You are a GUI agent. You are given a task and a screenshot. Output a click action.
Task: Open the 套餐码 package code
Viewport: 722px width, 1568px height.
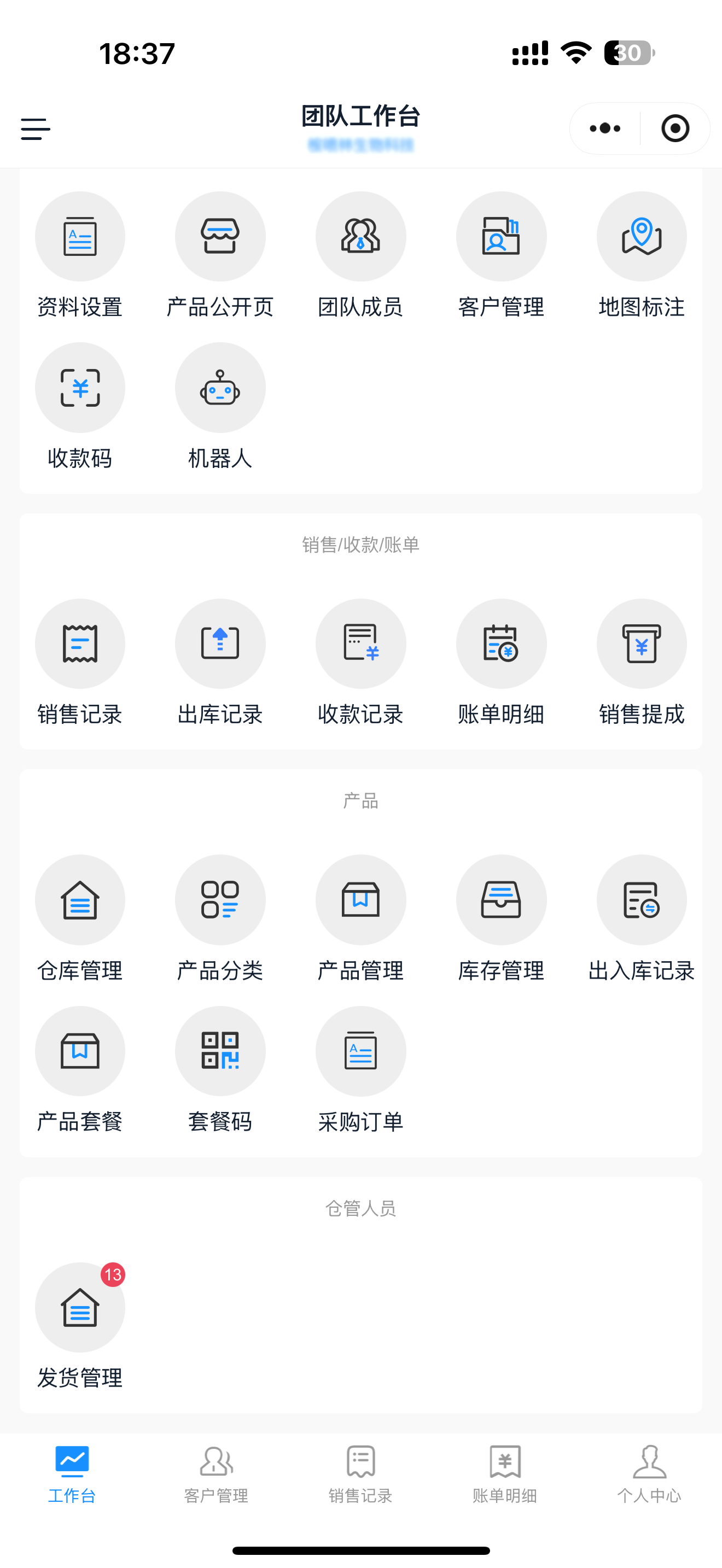tap(220, 1051)
